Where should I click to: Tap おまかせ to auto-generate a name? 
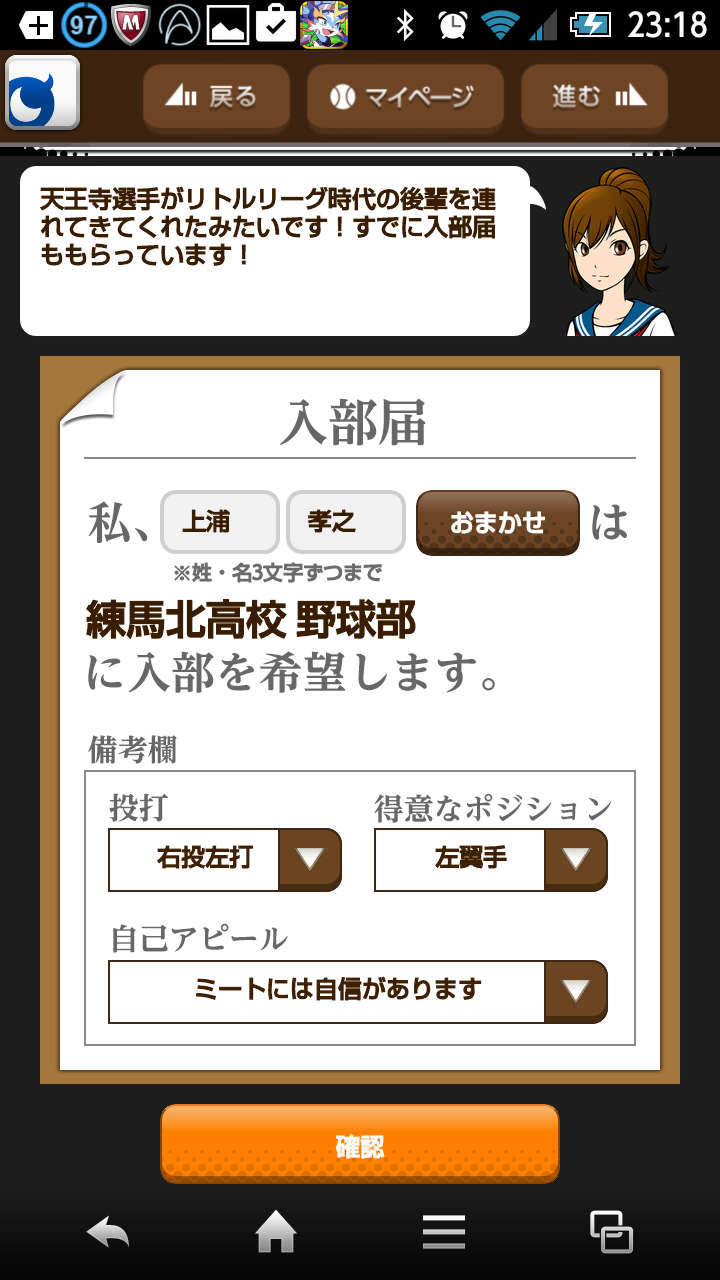pos(497,522)
